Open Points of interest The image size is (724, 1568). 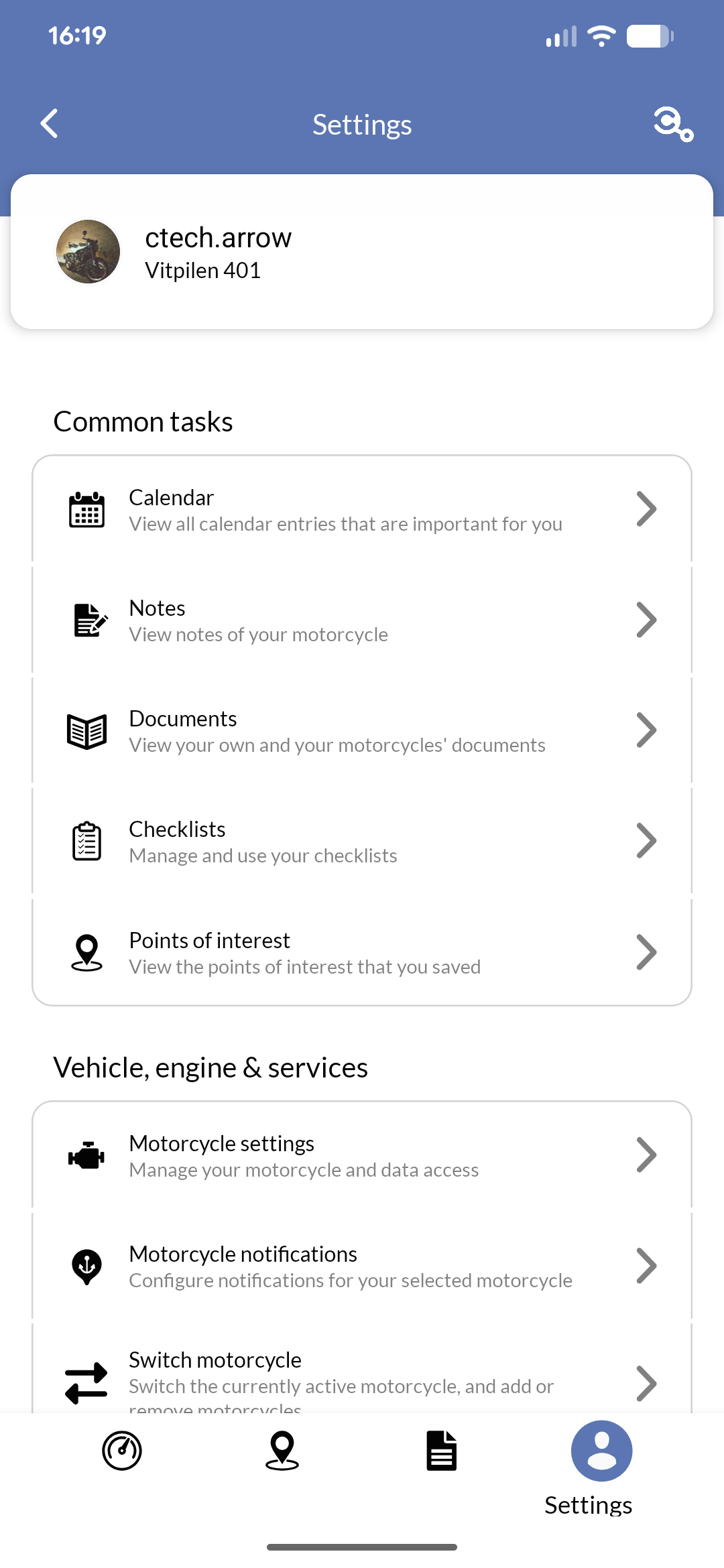pyautogui.click(x=362, y=952)
